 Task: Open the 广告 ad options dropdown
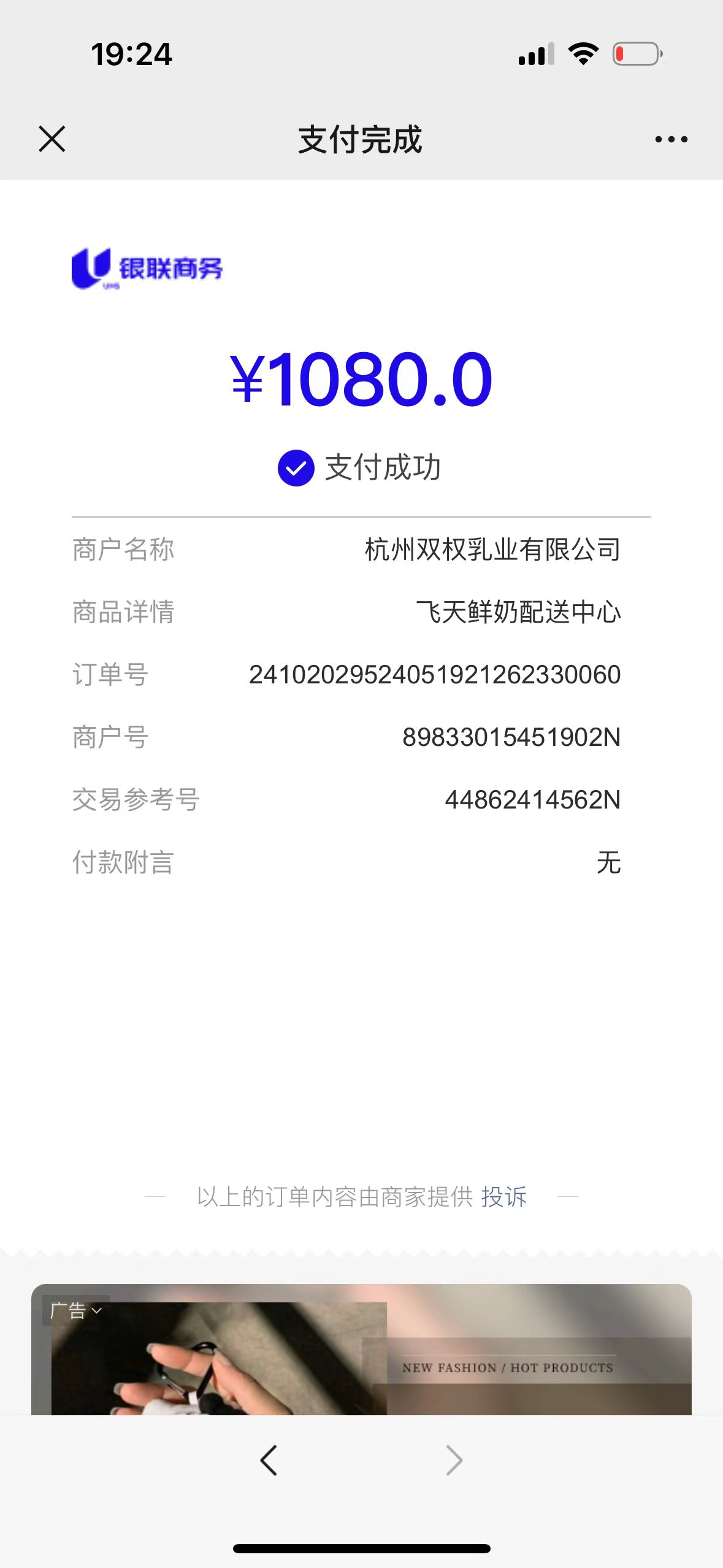tap(76, 1310)
